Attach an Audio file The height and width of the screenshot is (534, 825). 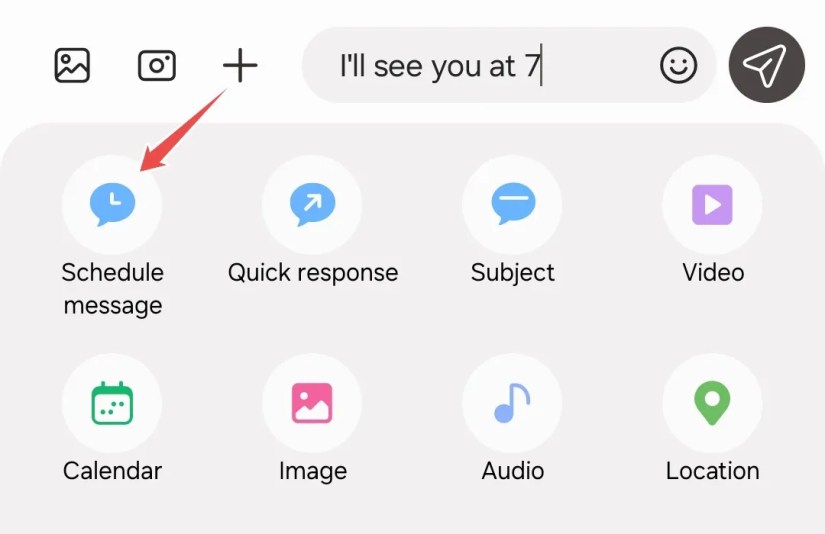tap(512, 403)
